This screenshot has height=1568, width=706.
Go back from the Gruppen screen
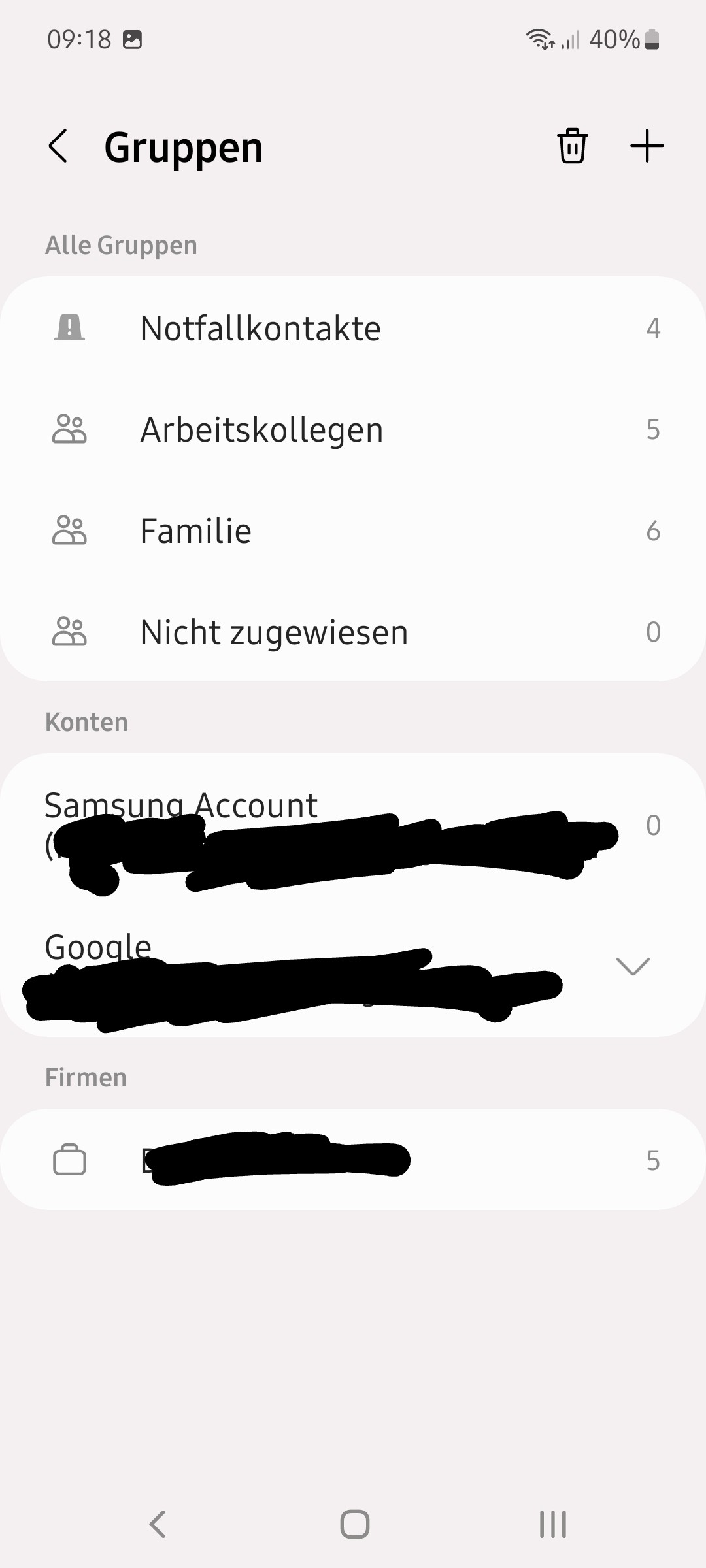coord(58,146)
